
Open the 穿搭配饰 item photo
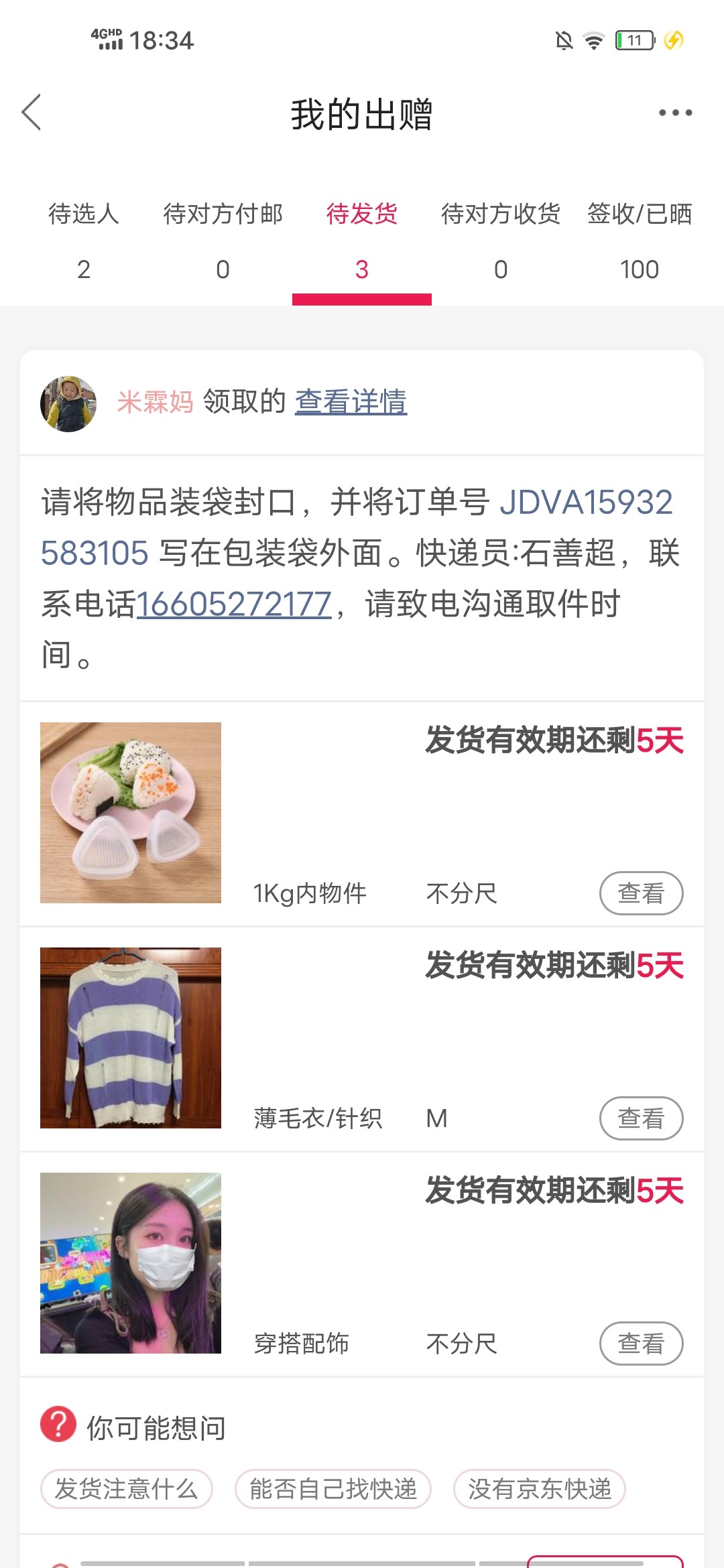coord(131,1263)
